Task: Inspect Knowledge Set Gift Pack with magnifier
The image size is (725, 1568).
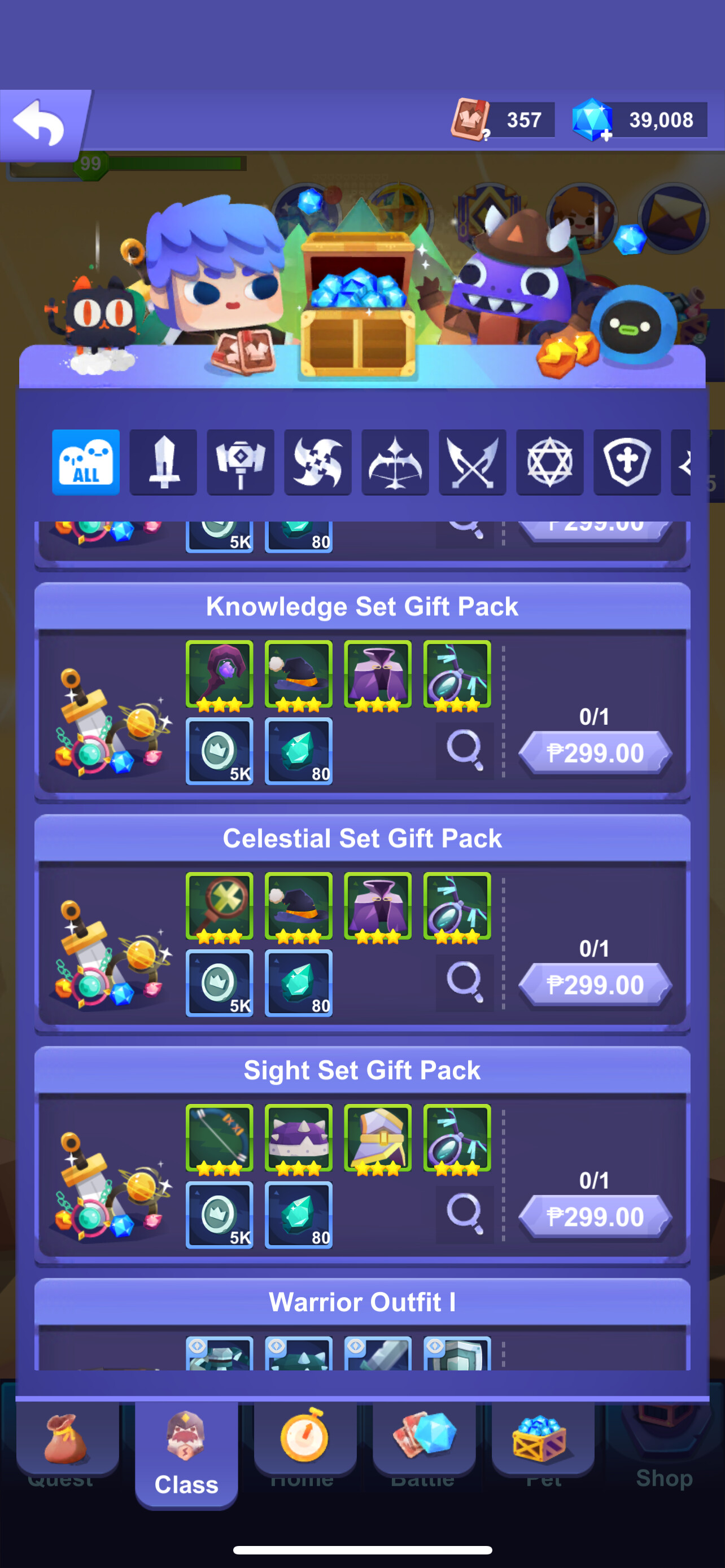Action: coord(465,750)
